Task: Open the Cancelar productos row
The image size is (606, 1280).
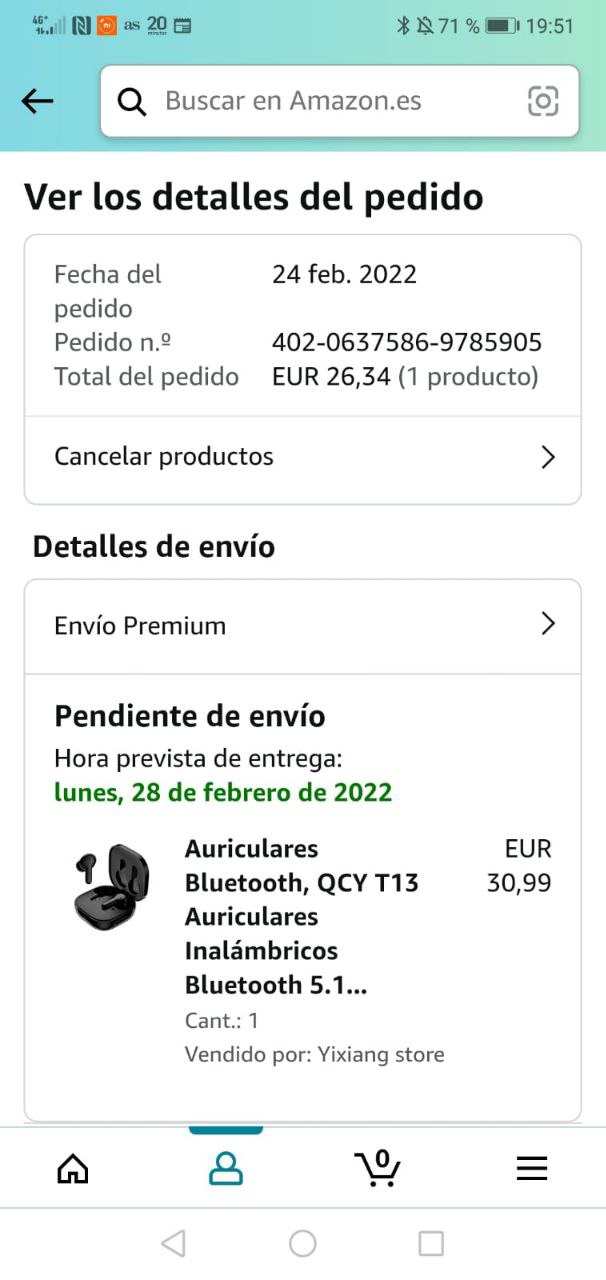Action: [x=303, y=457]
